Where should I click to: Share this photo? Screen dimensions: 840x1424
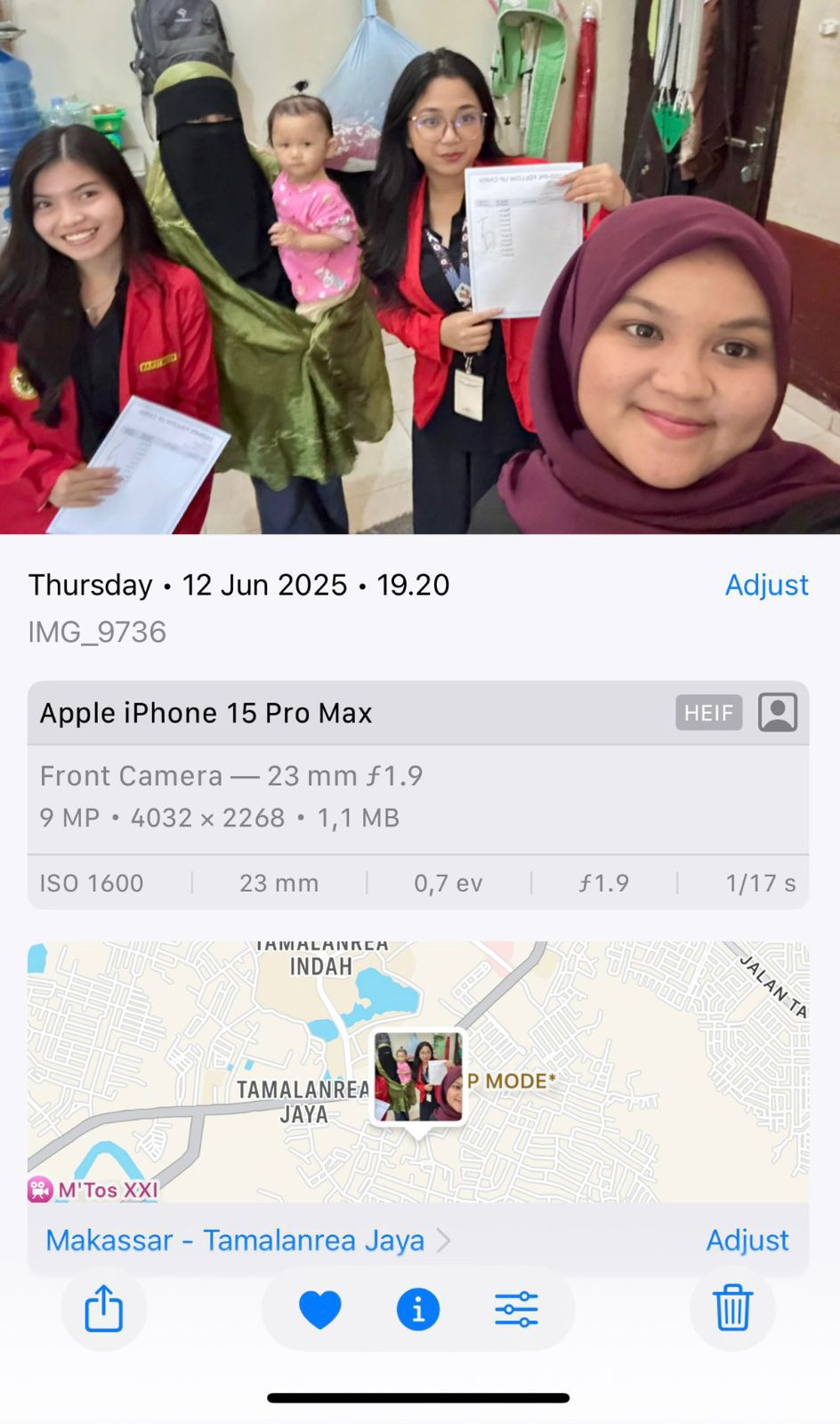pyautogui.click(x=104, y=1309)
